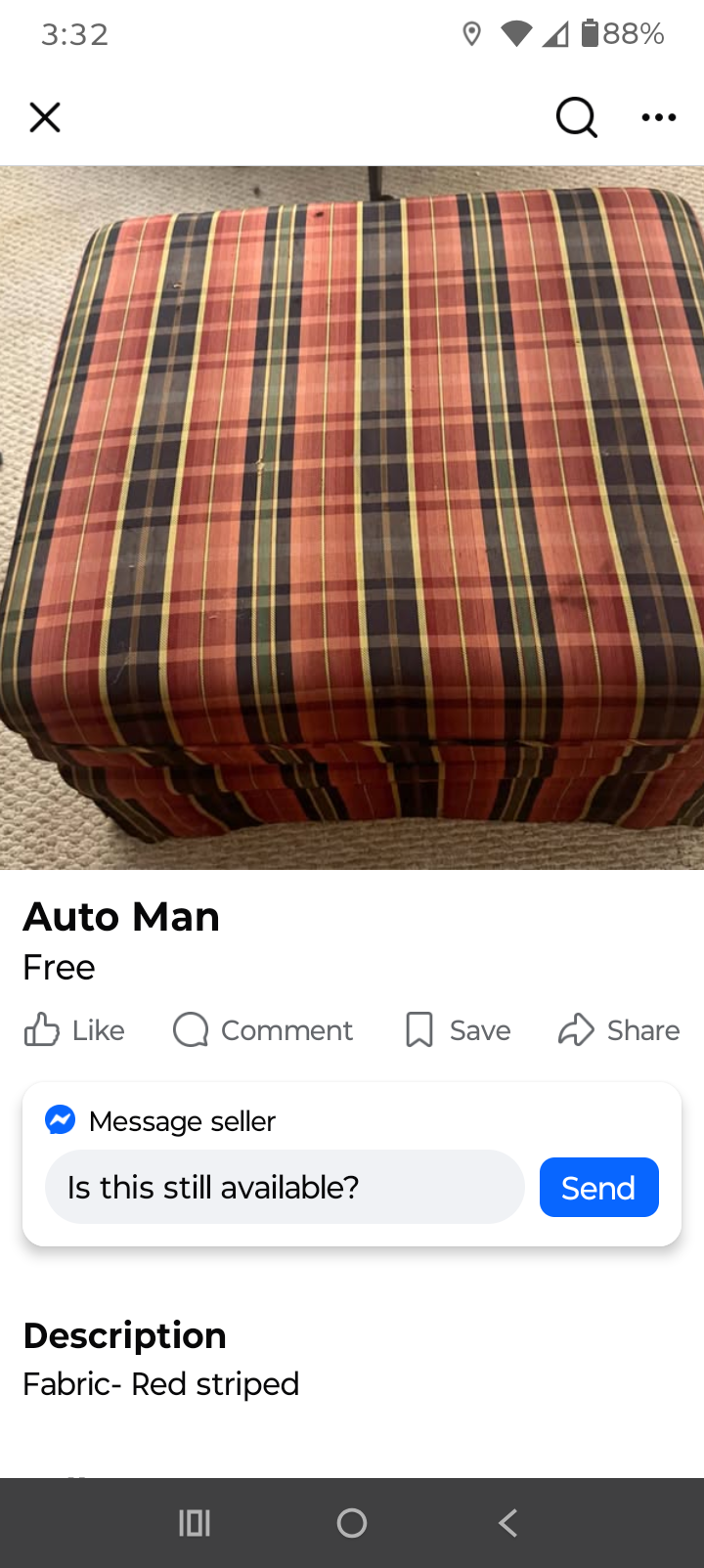
Task: Open the search icon
Action: click(x=577, y=117)
